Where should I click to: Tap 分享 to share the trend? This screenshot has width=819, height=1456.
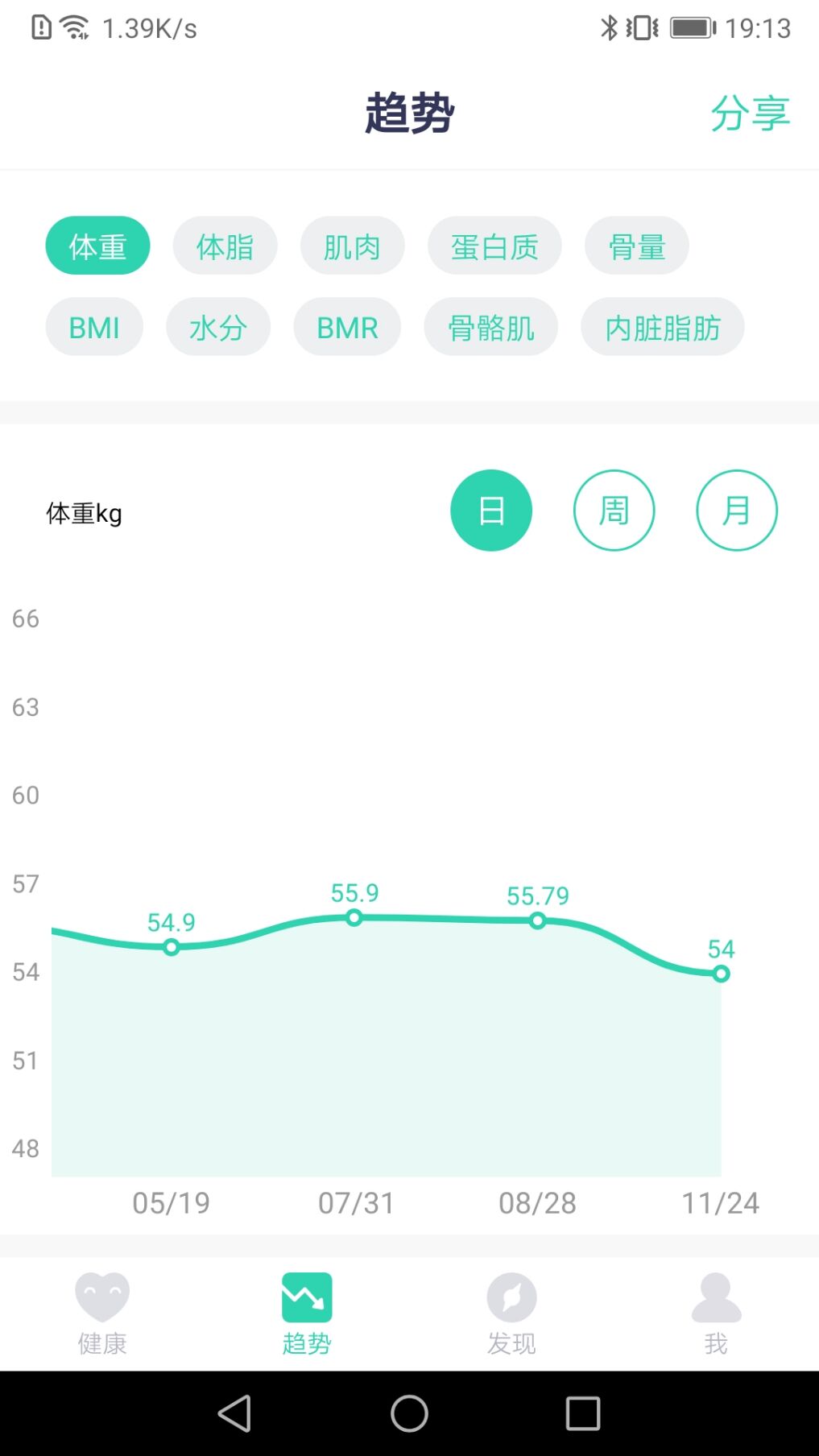750,114
